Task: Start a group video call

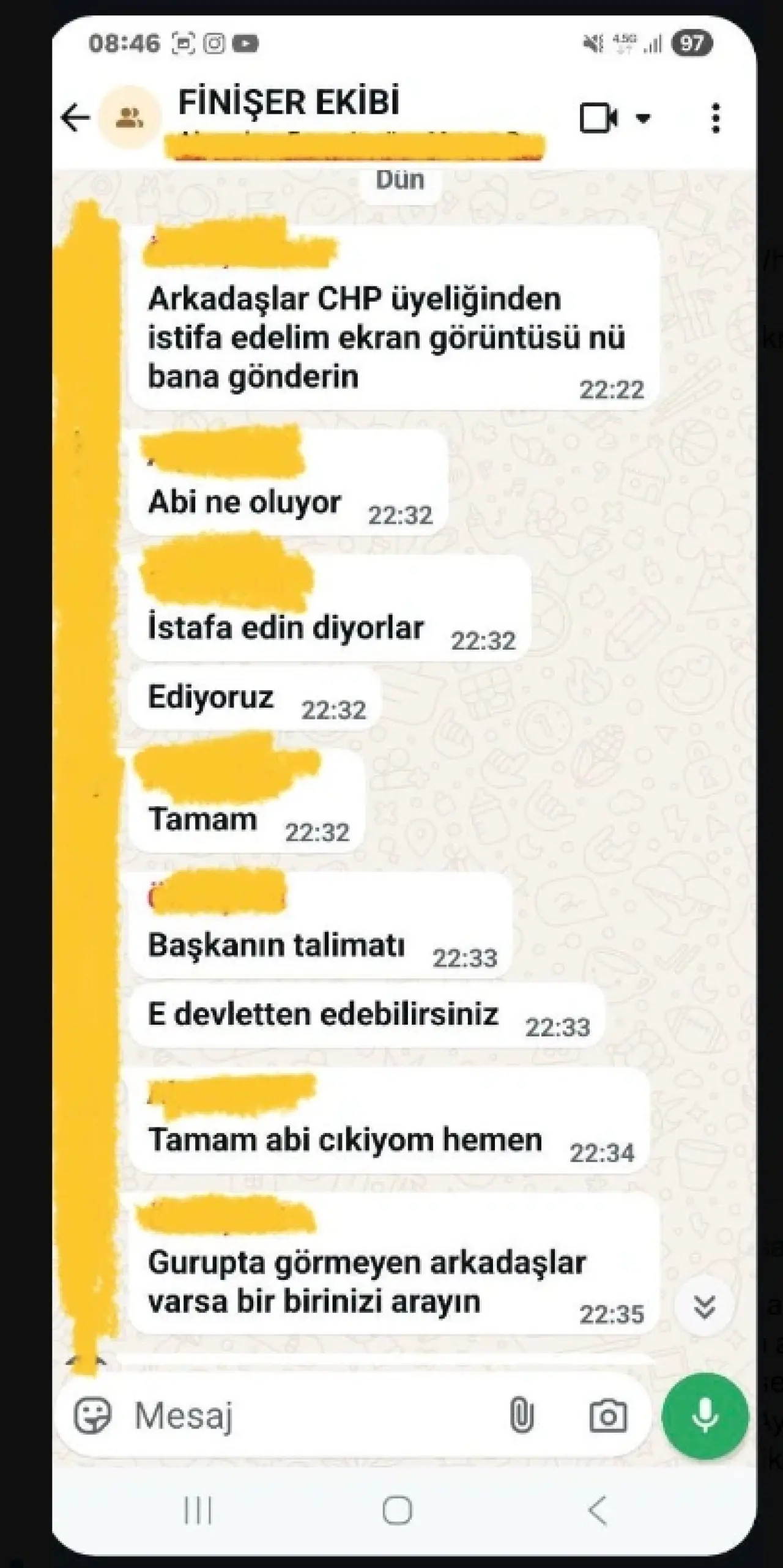Action: tap(598, 117)
